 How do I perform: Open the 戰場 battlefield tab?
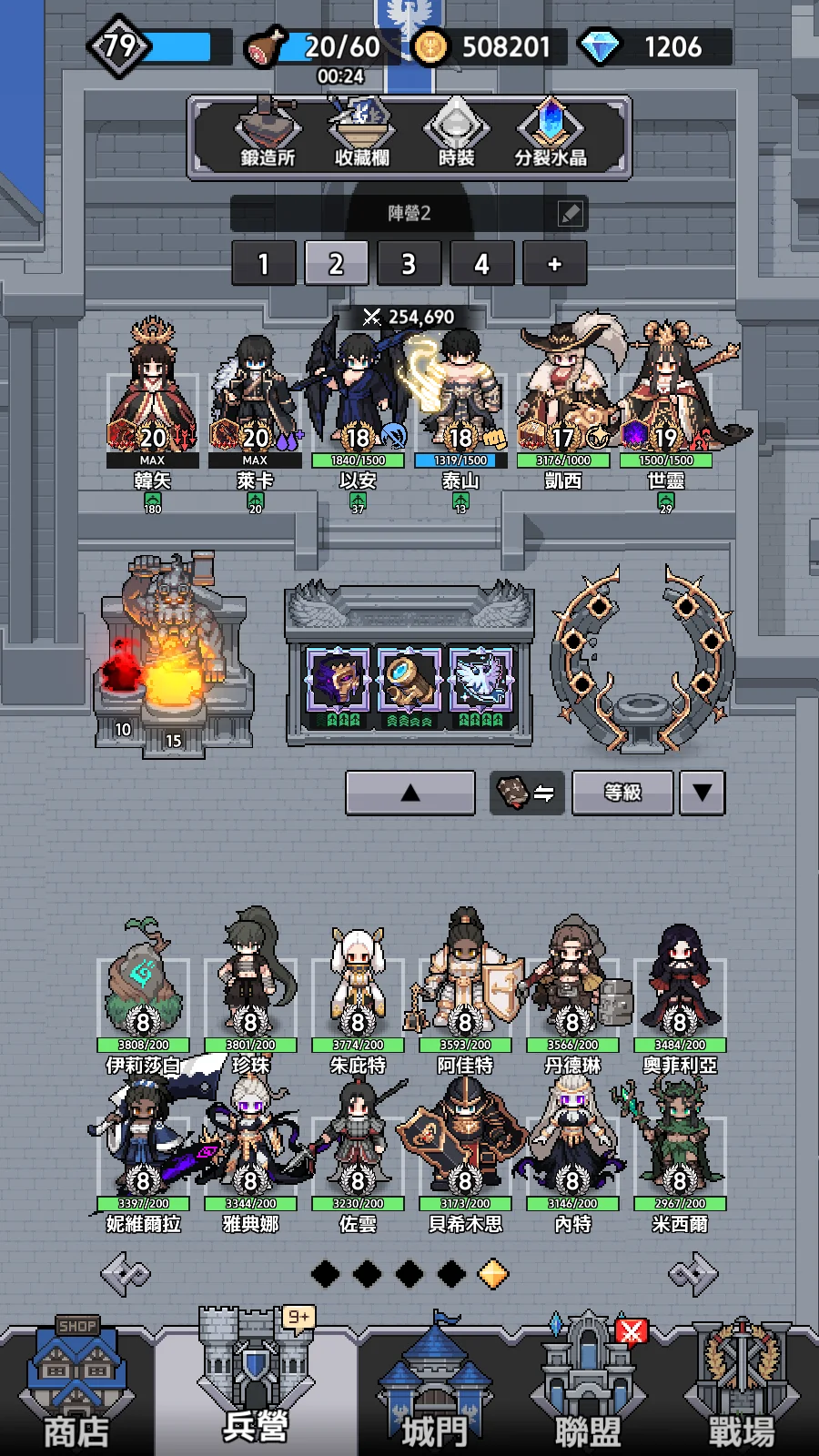coord(742,1388)
